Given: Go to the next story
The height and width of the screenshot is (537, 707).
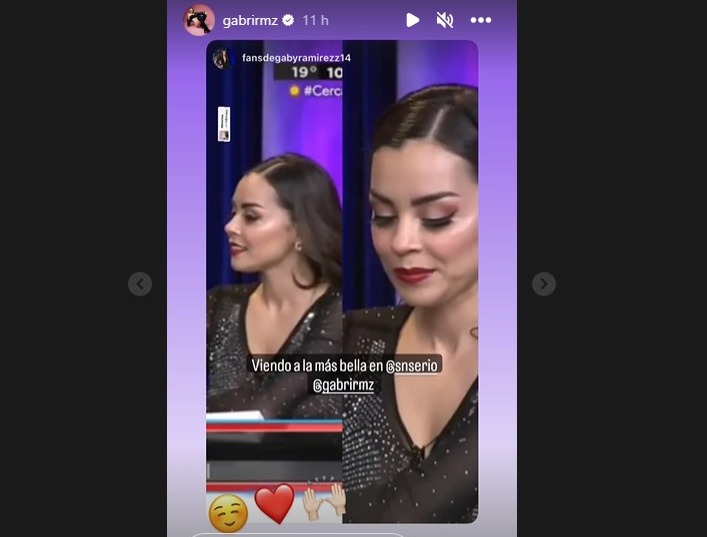Looking at the screenshot, I should 544,284.
